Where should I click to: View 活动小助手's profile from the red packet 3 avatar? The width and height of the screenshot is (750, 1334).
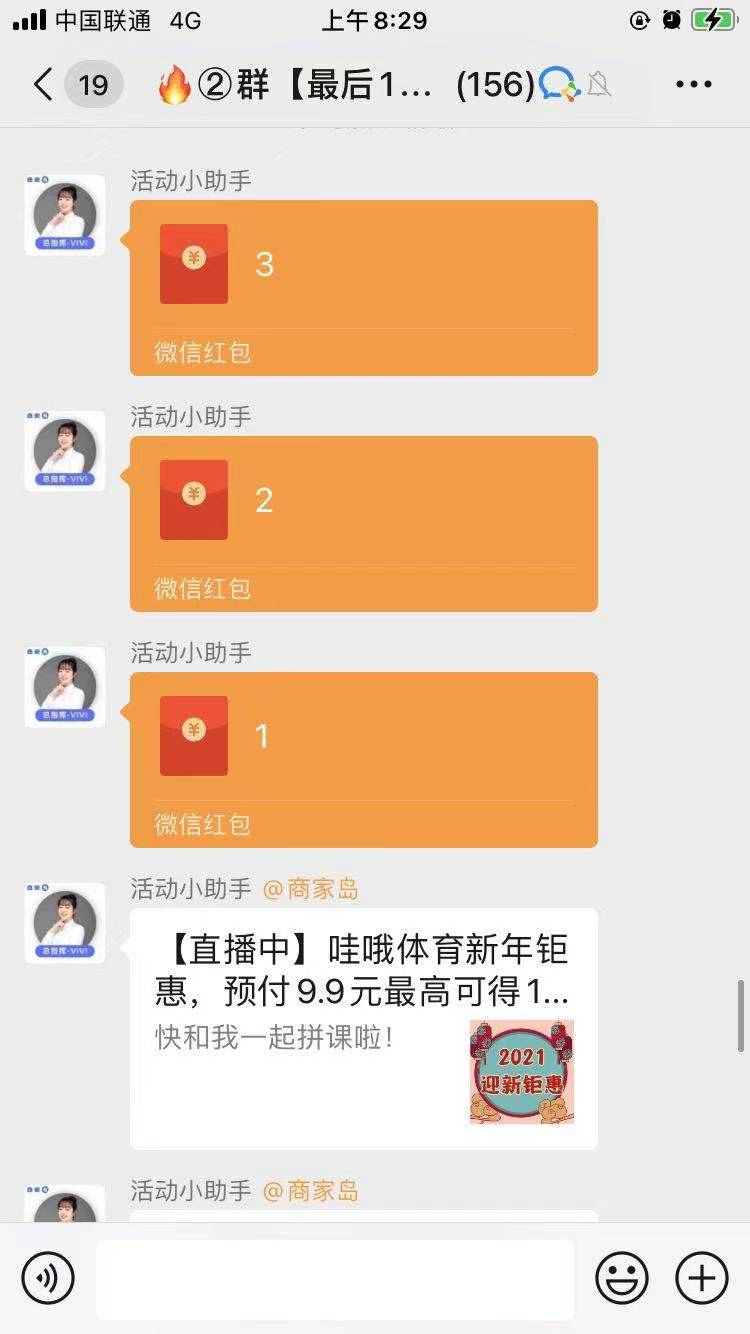click(65, 215)
